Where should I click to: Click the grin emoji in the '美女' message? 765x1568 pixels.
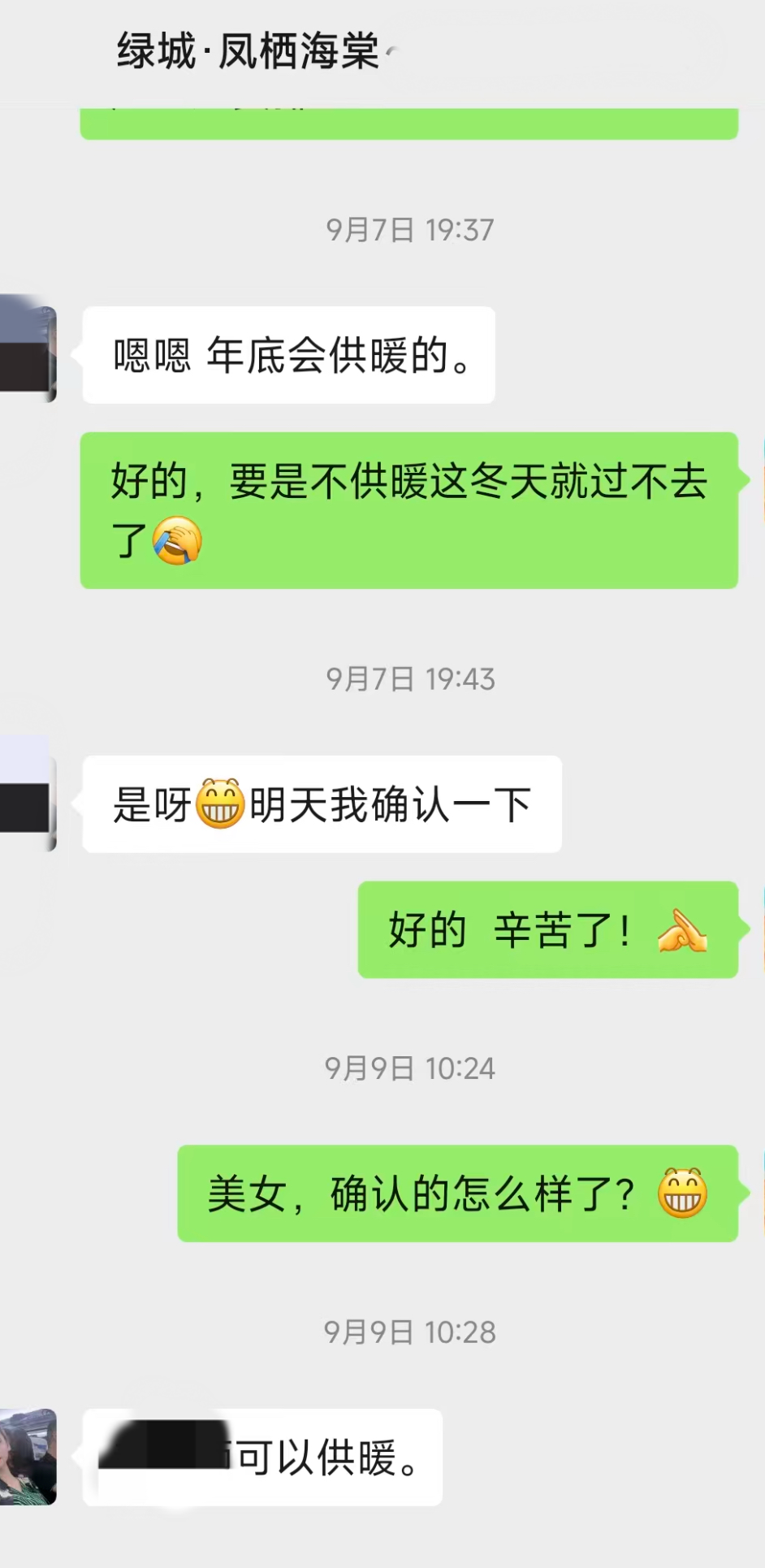pyautogui.click(x=685, y=1194)
